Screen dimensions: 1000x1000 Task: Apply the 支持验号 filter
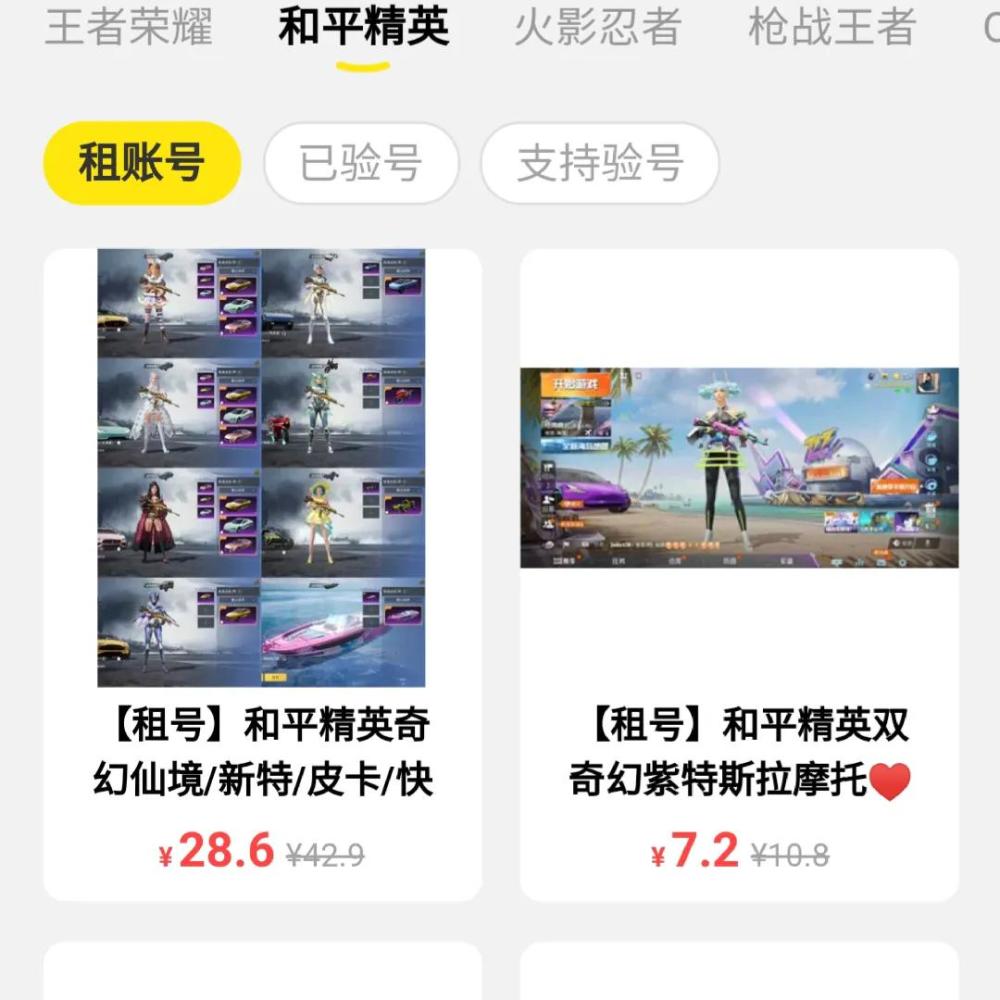(600, 163)
